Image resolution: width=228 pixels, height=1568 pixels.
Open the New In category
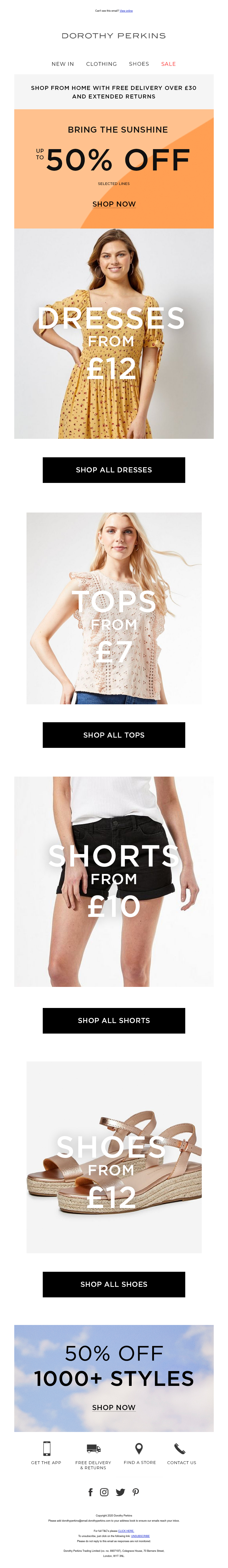tap(62, 64)
